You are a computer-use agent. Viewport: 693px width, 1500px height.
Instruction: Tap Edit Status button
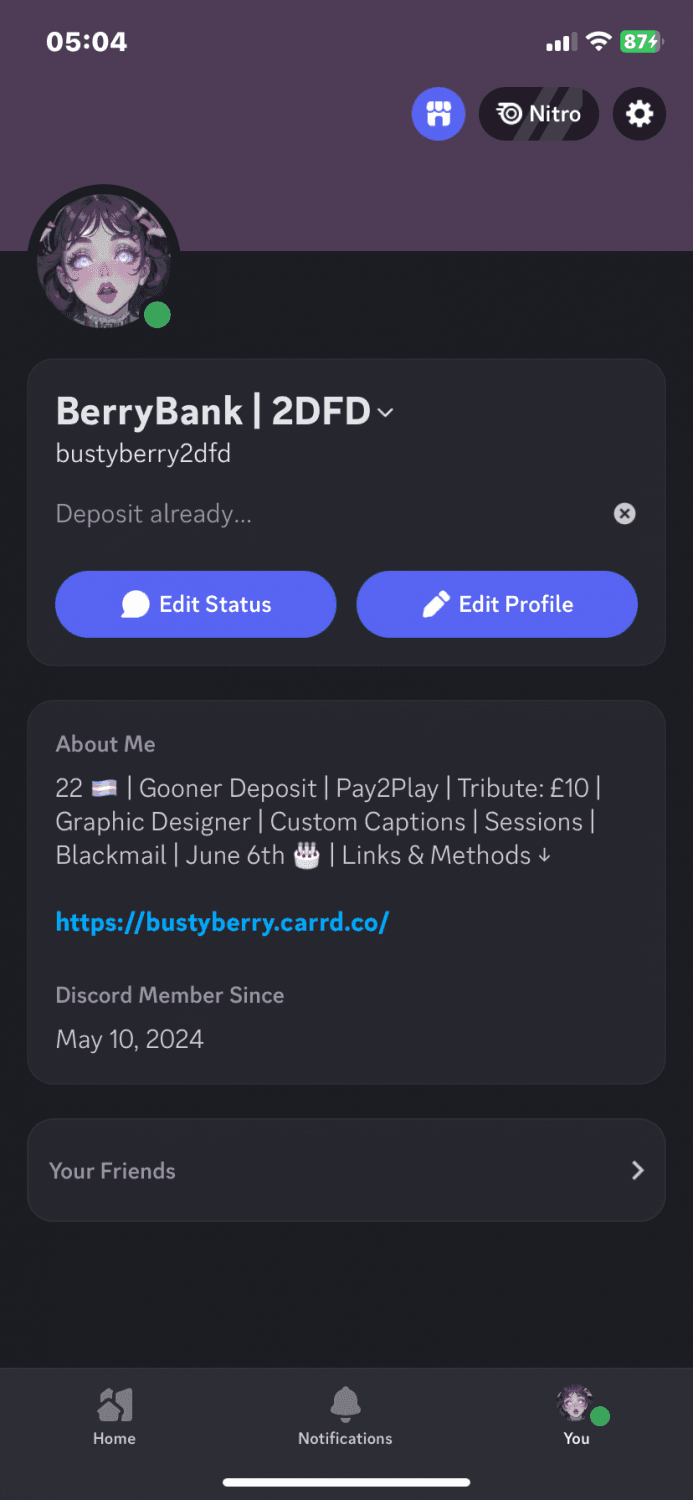click(196, 604)
